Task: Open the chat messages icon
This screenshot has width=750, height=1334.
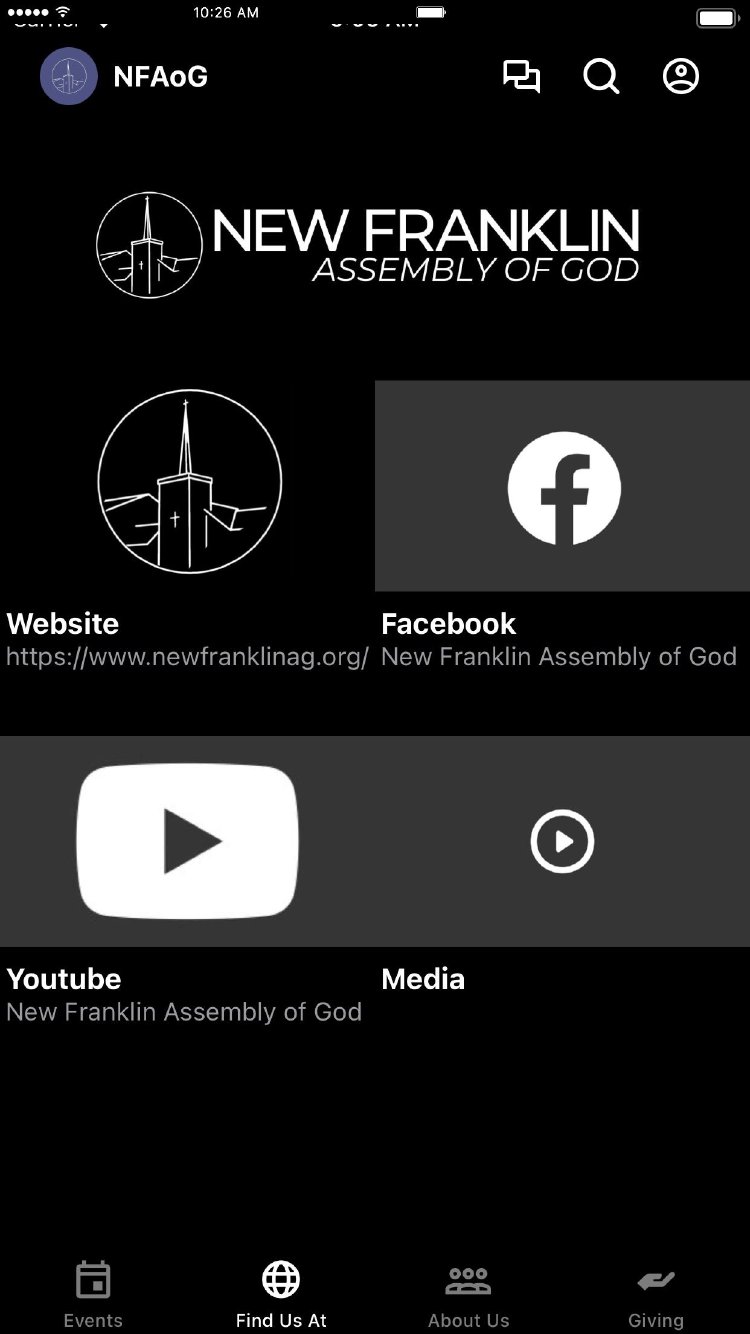Action: pyautogui.click(x=521, y=77)
